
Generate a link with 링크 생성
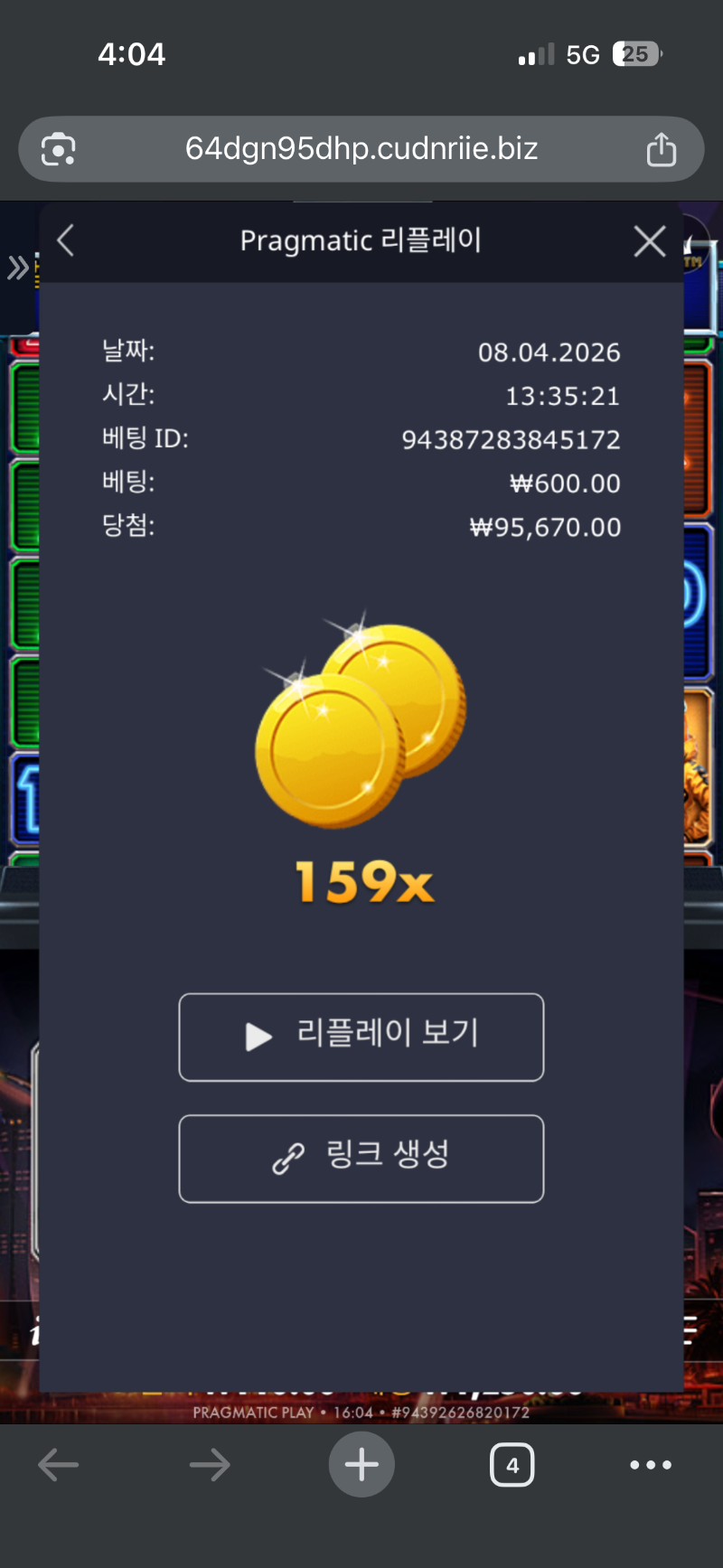361,1158
